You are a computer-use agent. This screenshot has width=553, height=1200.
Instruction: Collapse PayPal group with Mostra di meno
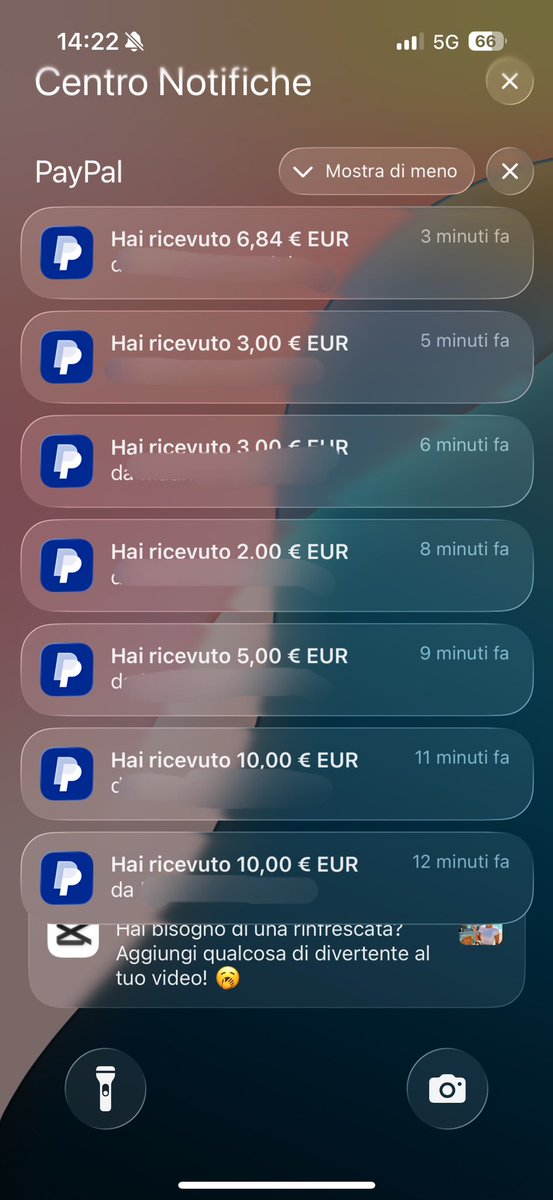(x=376, y=171)
